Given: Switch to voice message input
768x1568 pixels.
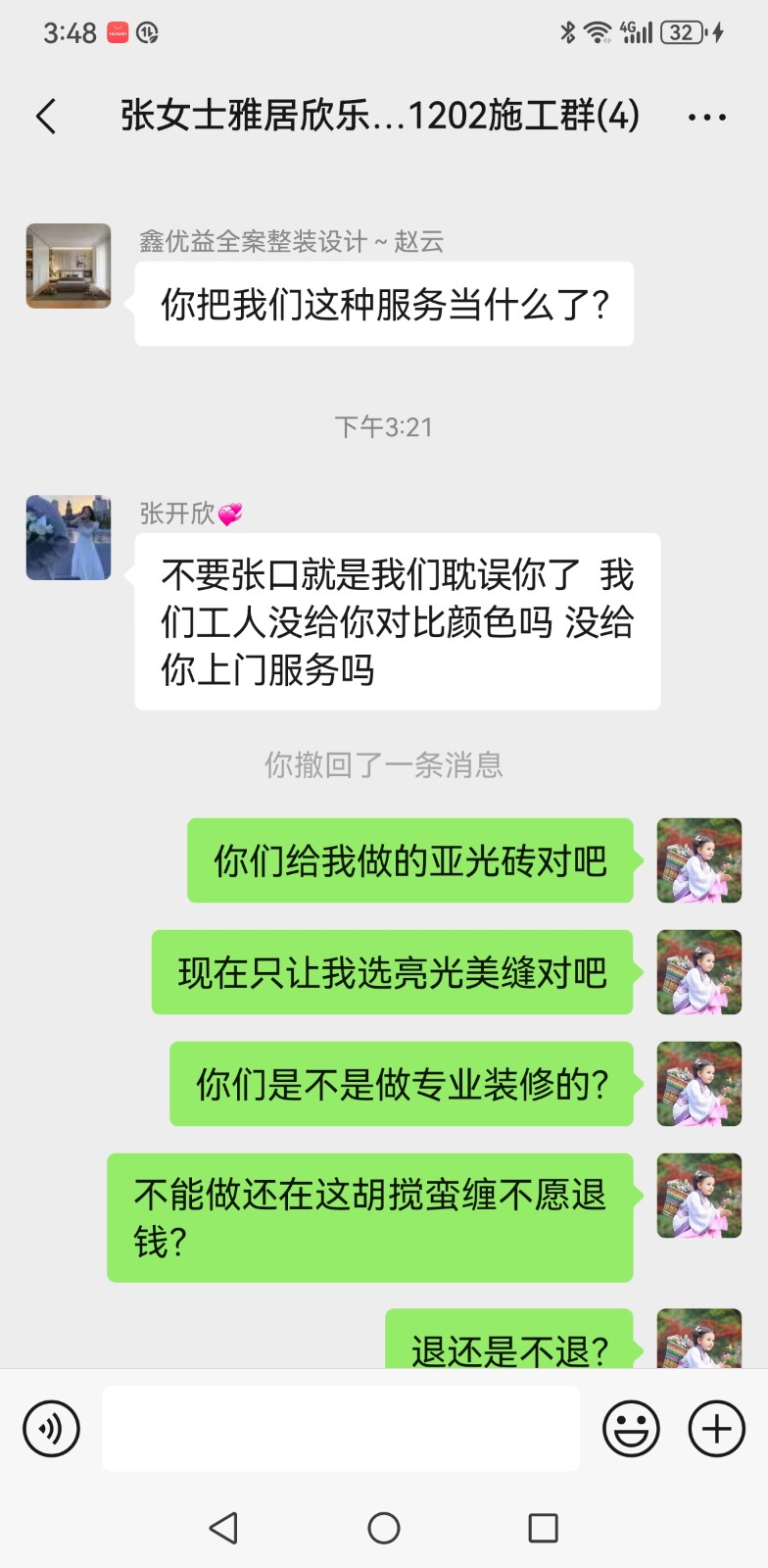Looking at the screenshot, I should pos(51,1429).
